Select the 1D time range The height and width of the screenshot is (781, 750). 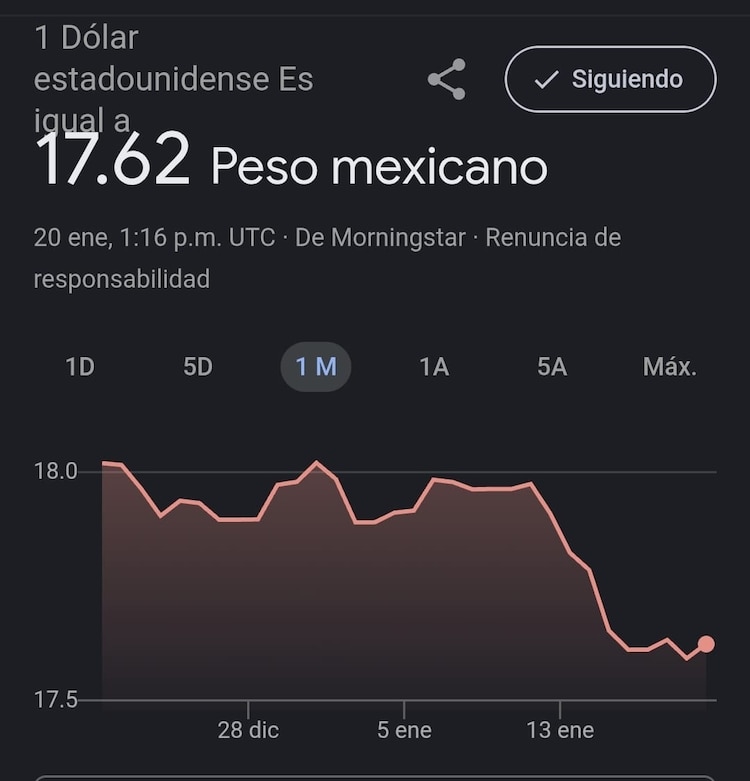79,367
